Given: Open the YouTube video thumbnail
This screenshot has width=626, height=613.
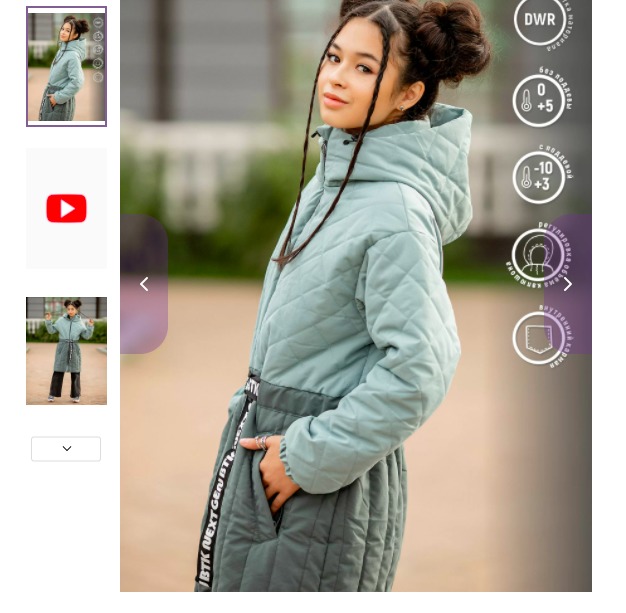Looking at the screenshot, I should coord(66,208).
